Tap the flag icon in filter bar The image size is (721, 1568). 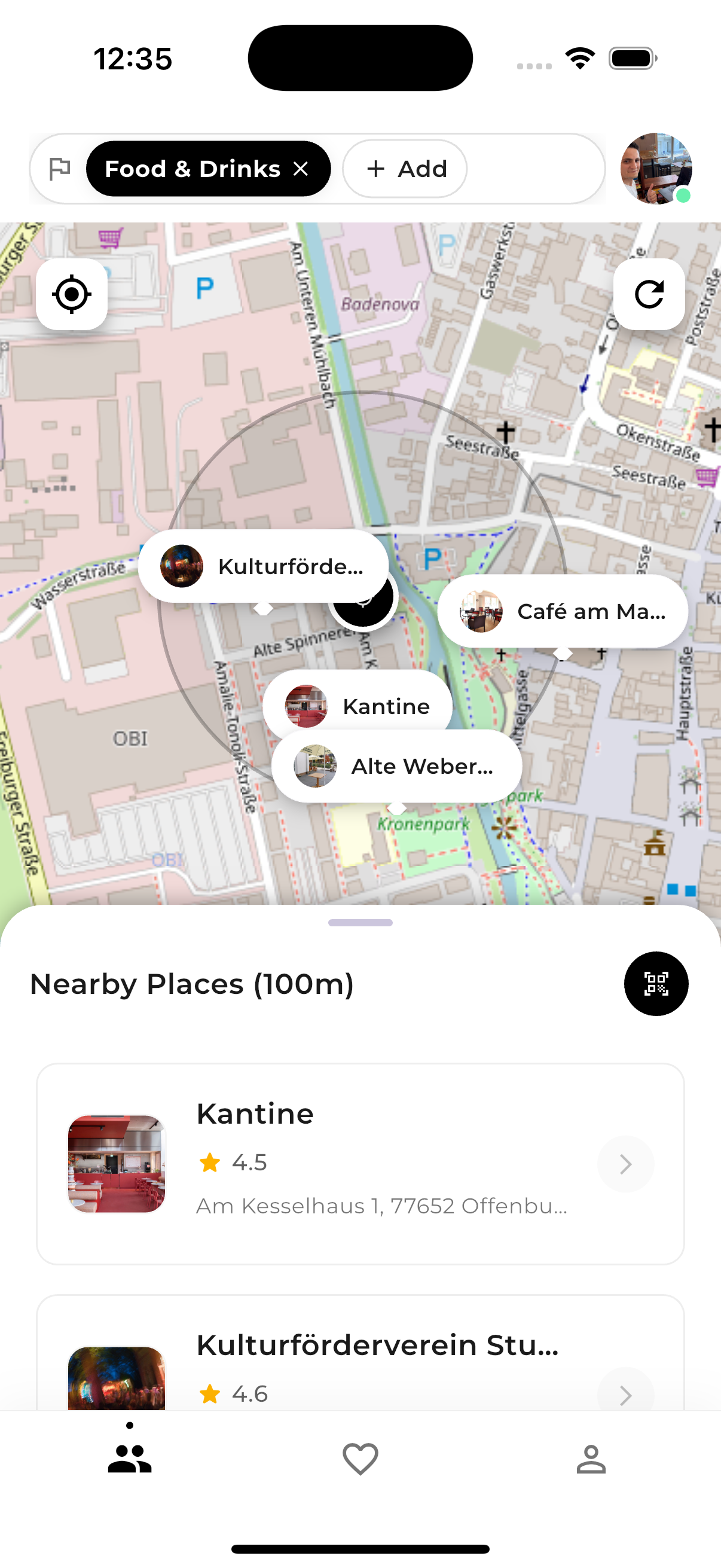(x=60, y=169)
